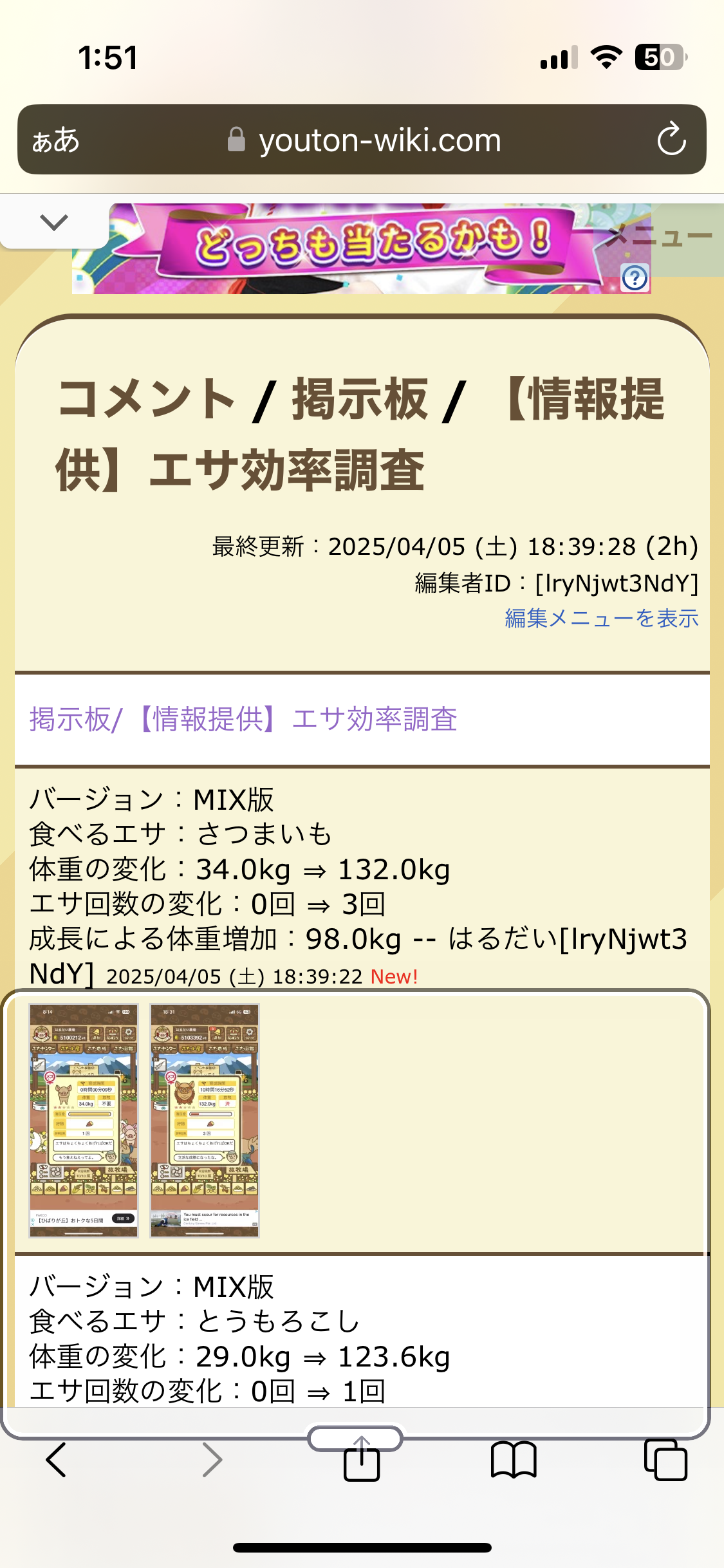View the 34.0kg pig screenshot thumbnail

[x=84, y=1120]
